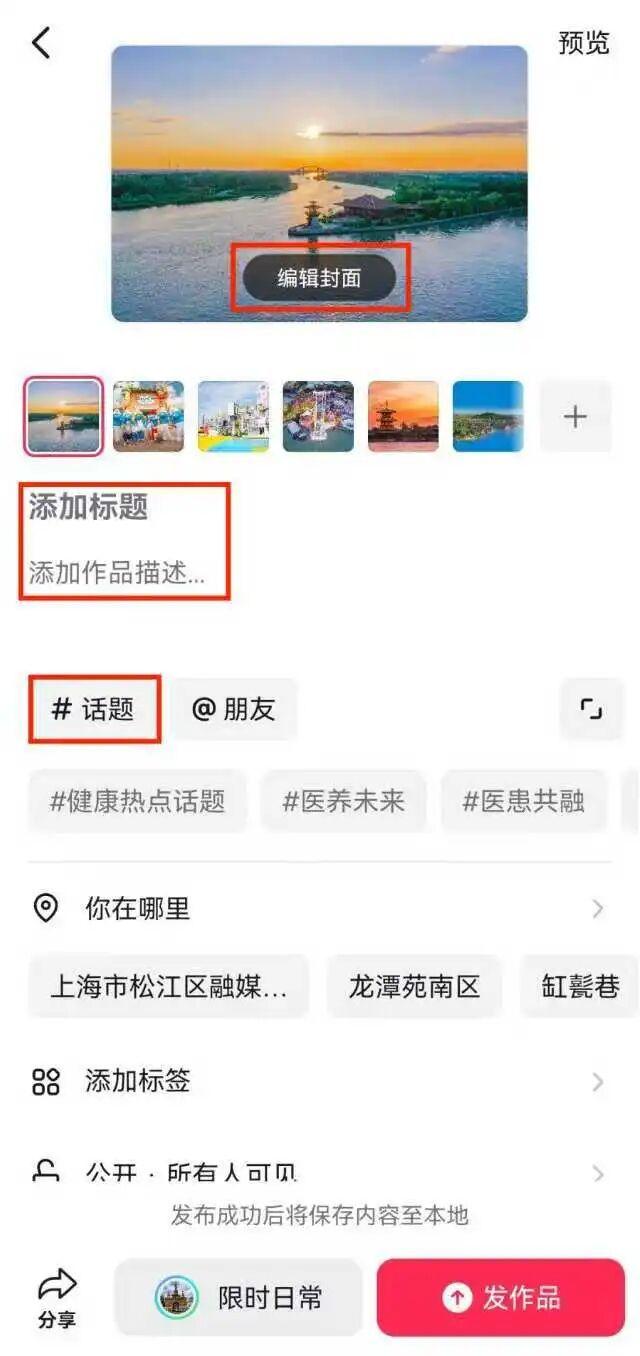Choose the #健康热点话题 hashtag chip

tap(138, 801)
